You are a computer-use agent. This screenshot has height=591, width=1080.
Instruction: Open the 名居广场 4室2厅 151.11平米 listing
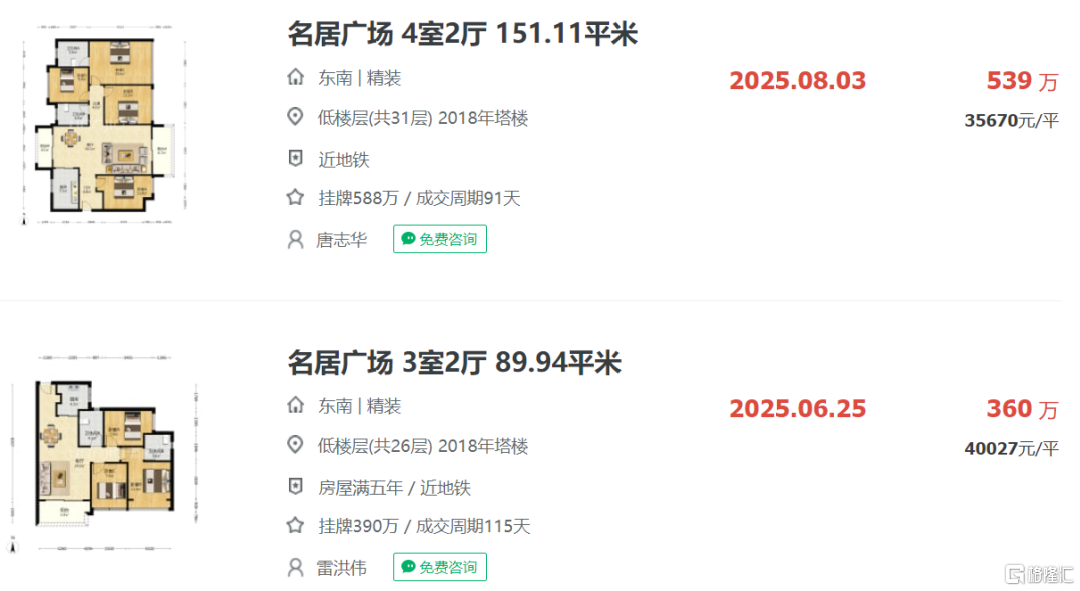click(462, 35)
